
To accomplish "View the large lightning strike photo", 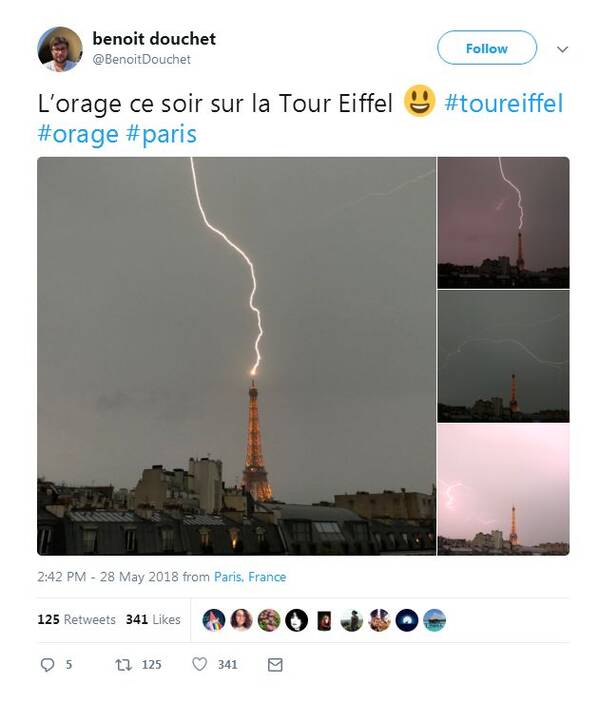I will [236, 355].
